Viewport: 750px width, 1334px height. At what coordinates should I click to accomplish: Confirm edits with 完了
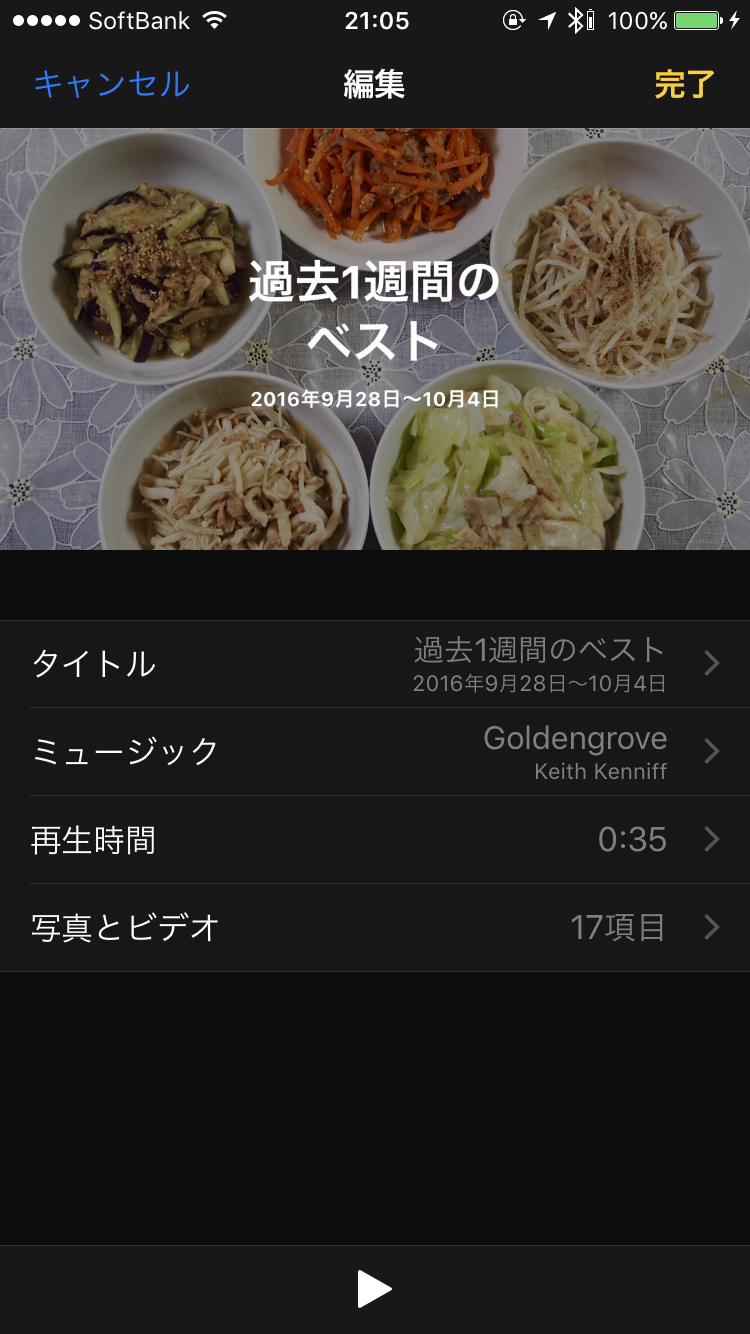(684, 84)
